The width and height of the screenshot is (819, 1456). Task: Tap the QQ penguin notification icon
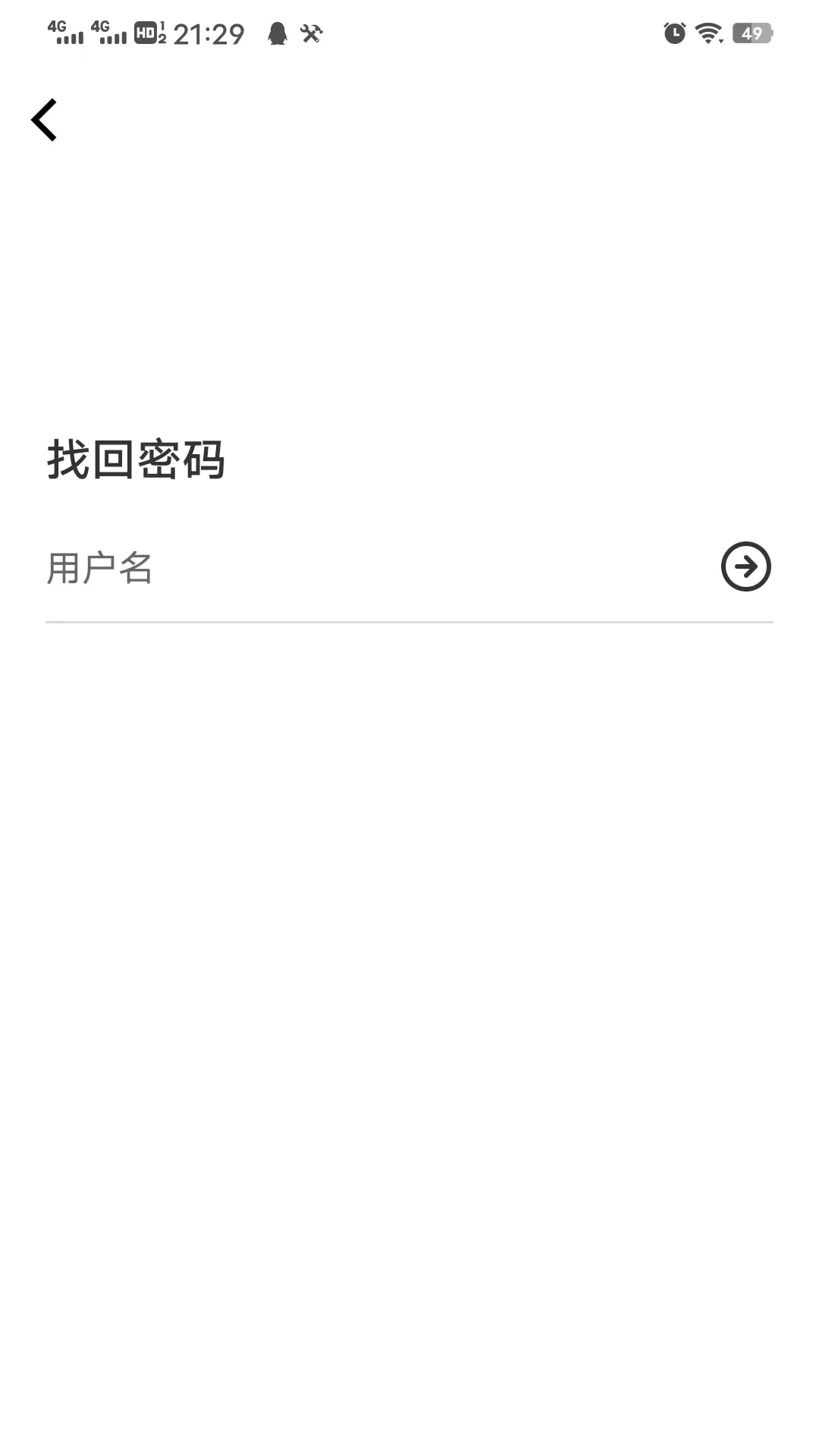pyautogui.click(x=277, y=33)
